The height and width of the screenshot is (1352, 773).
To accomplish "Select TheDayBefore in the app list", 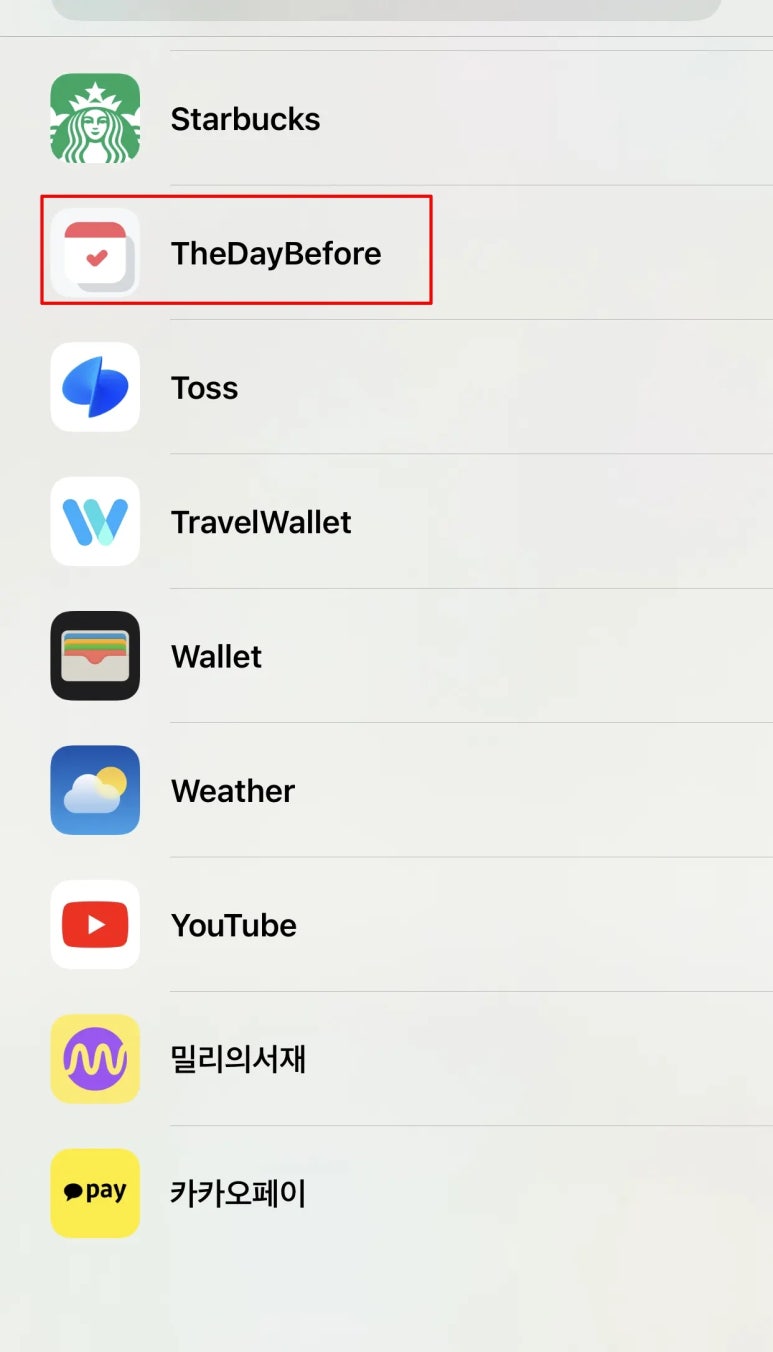I will pyautogui.click(x=386, y=252).
